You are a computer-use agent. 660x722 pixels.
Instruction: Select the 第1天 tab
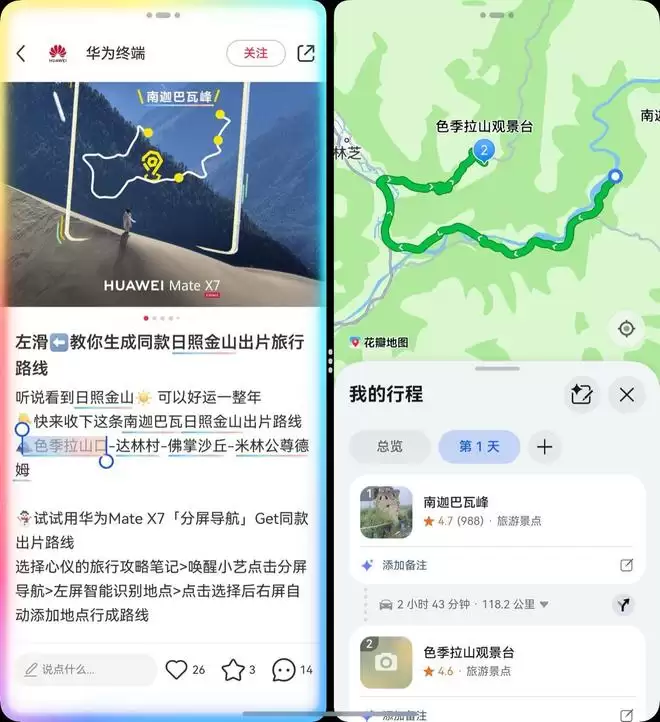click(x=479, y=446)
